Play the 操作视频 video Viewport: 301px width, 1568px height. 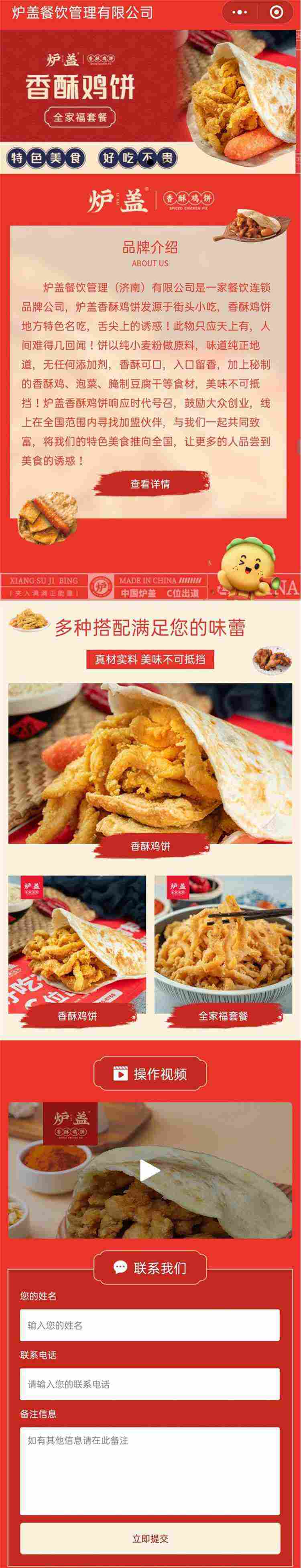(x=150, y=1170)
